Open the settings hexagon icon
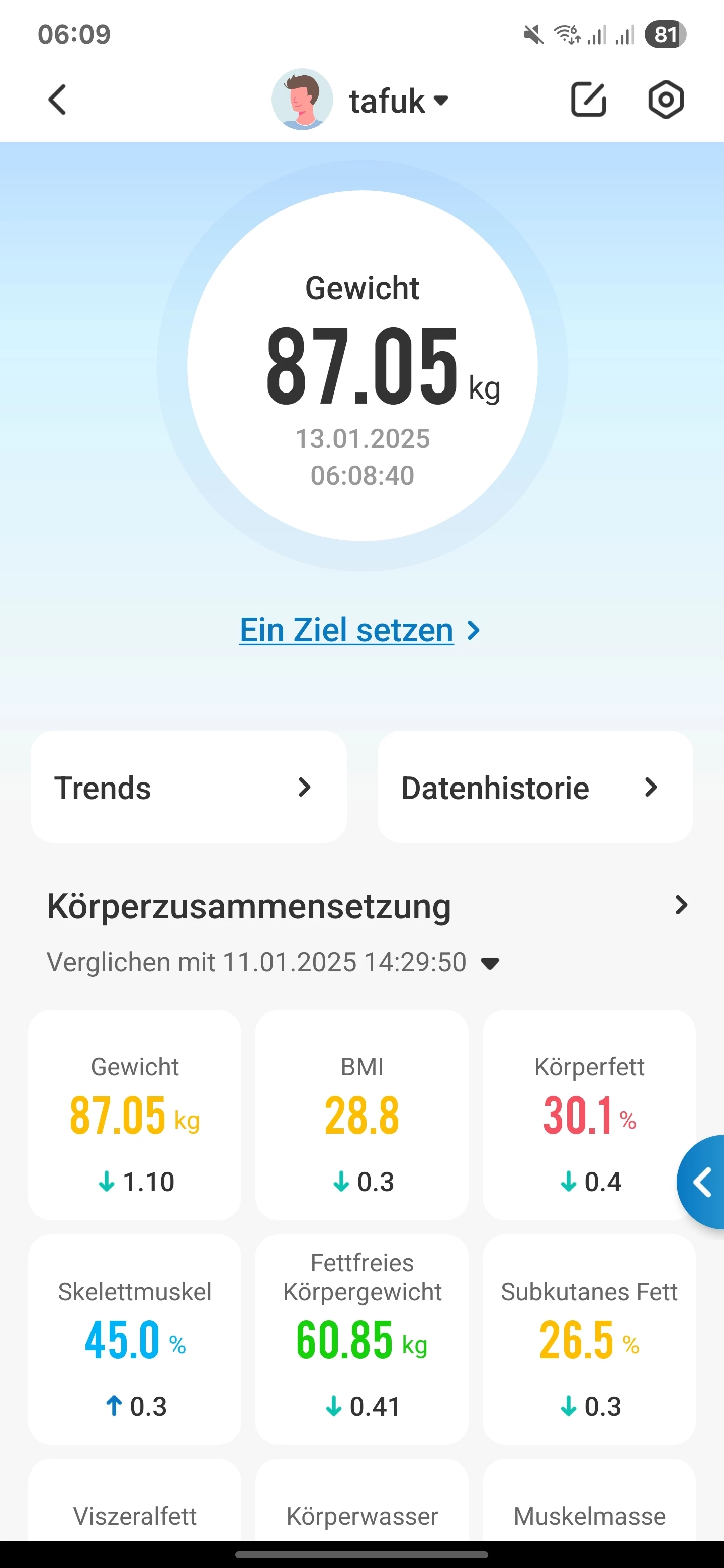Image resolution: width=724 pixels, height=1568 pixels. 666,99
